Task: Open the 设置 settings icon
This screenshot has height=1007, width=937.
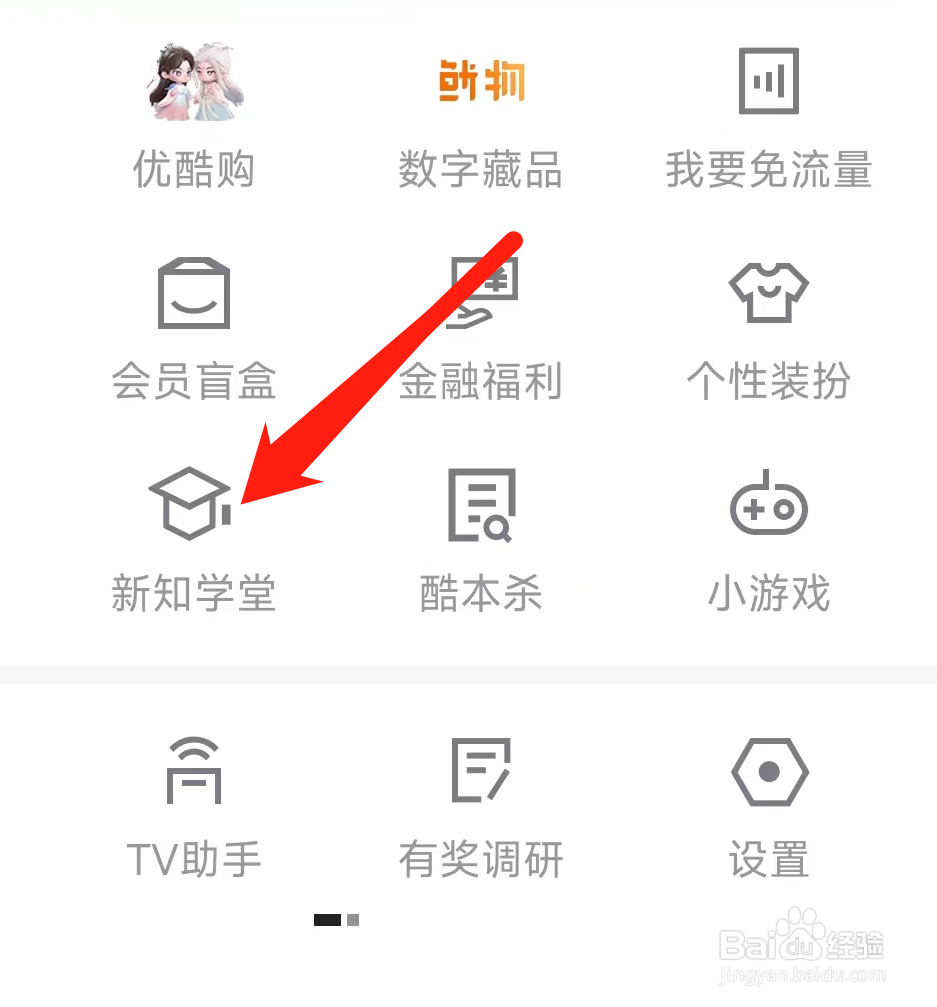Action: 768,773
